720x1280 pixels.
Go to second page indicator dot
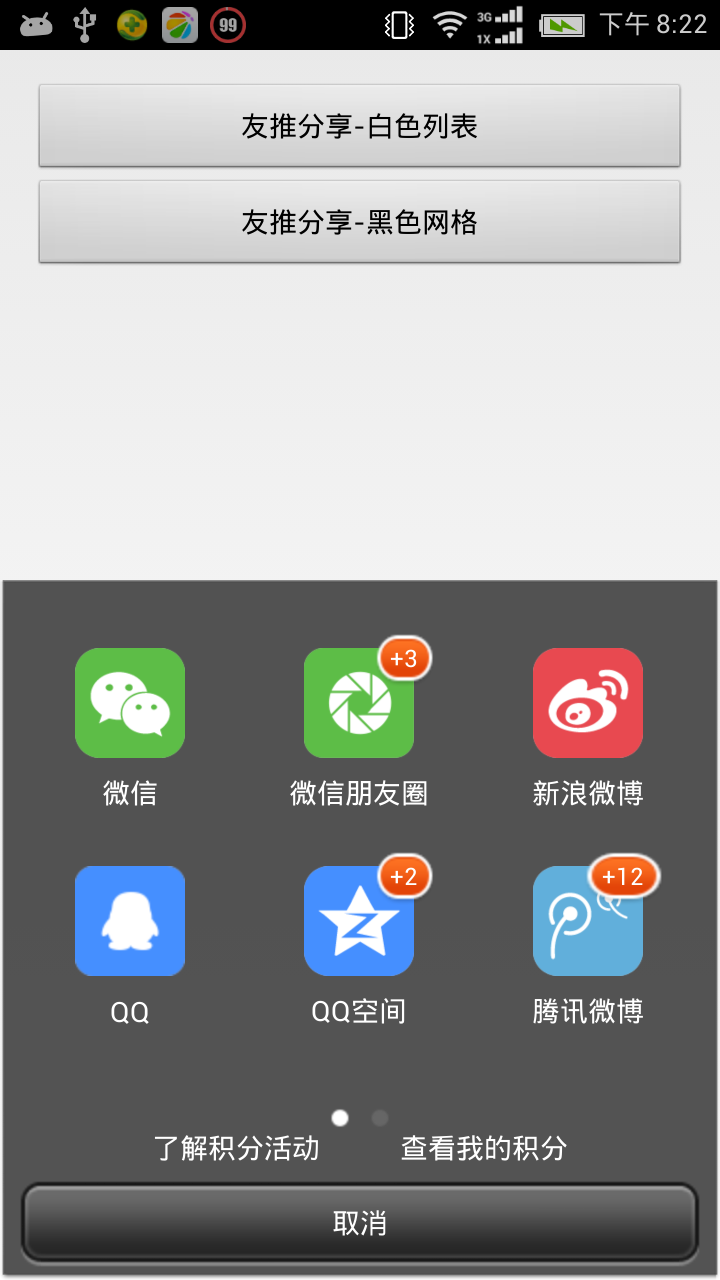click(x=380, y=1118)
